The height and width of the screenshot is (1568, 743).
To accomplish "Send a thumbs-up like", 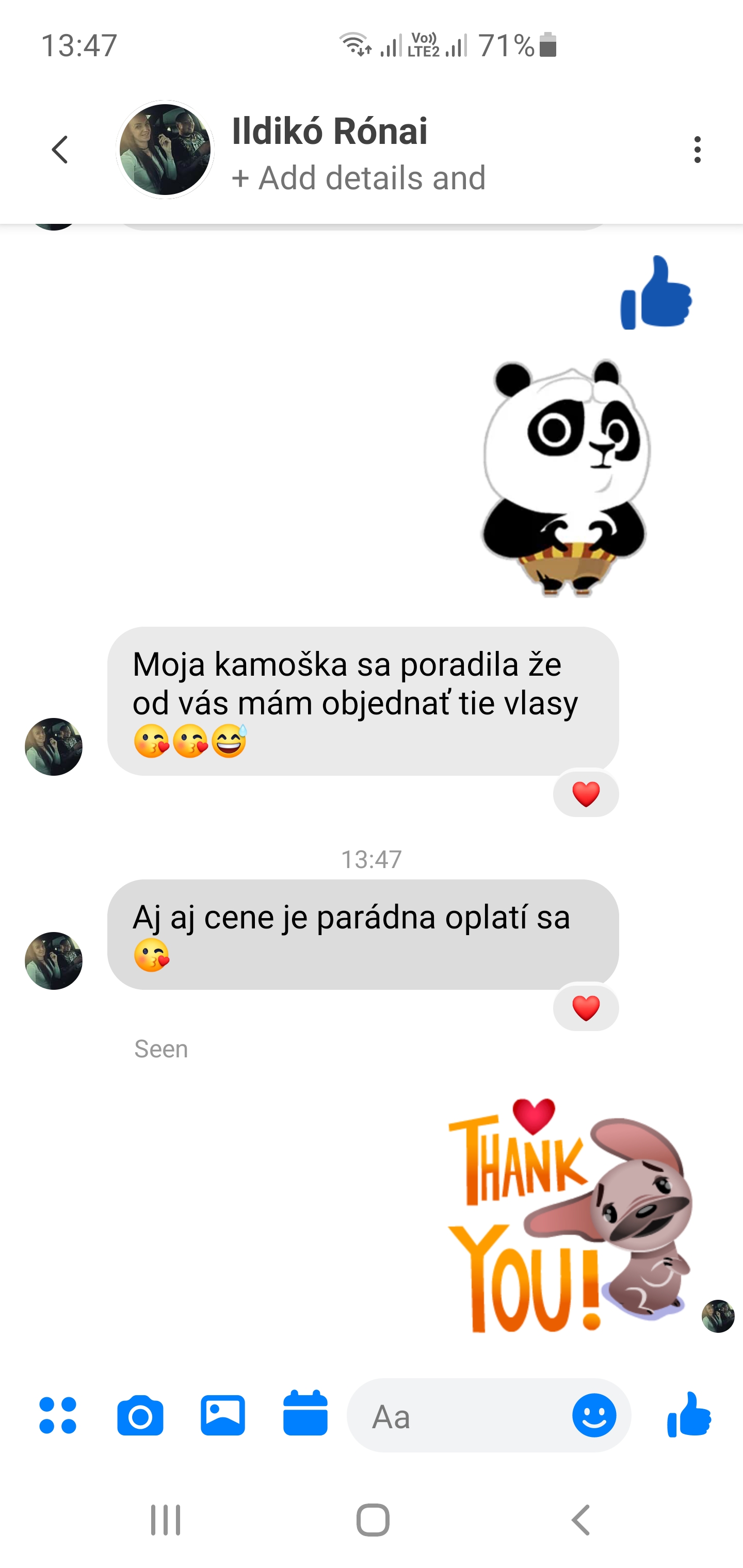I will 689,1415.
